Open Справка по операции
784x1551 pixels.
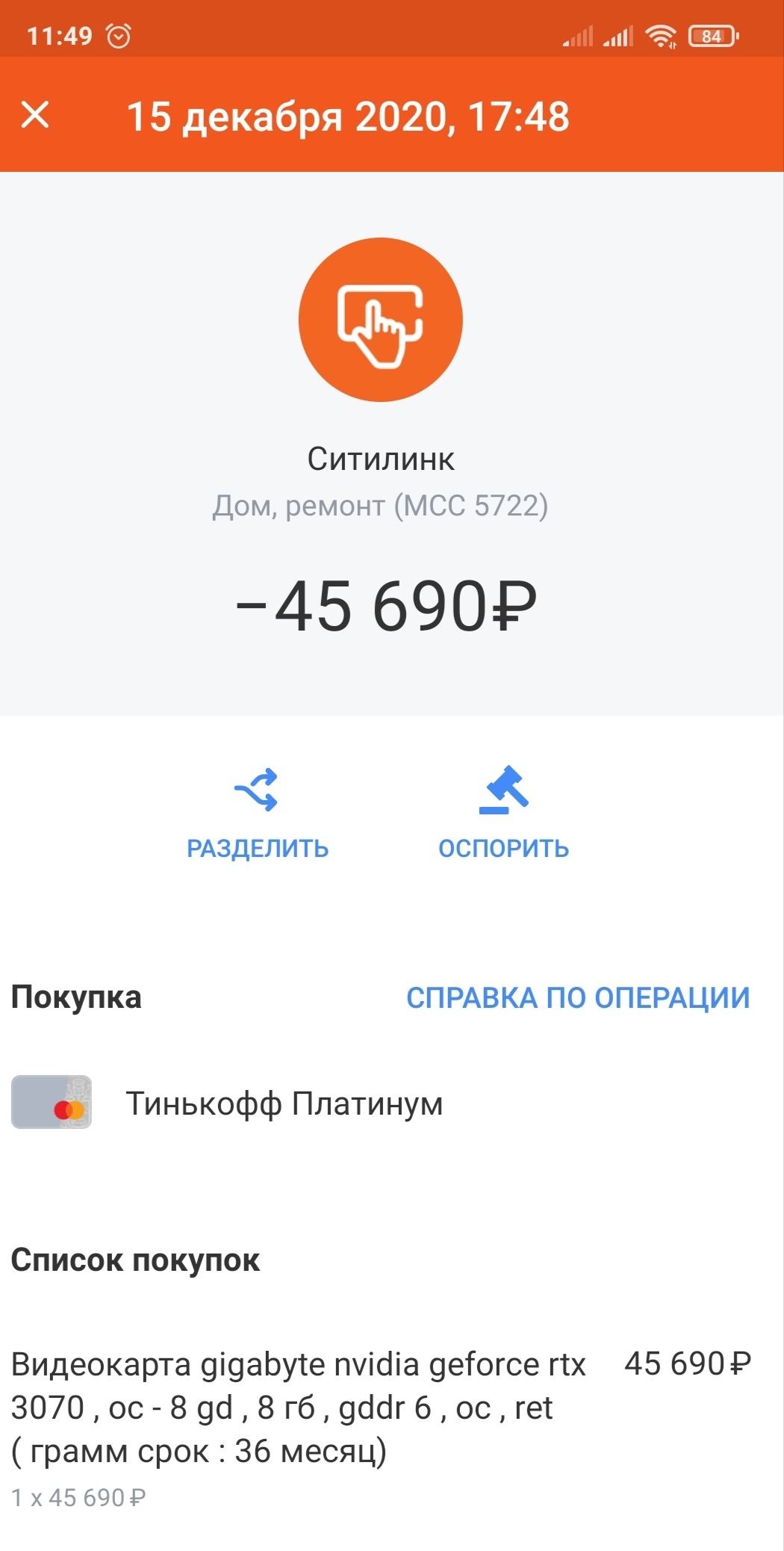pos(577,997)
